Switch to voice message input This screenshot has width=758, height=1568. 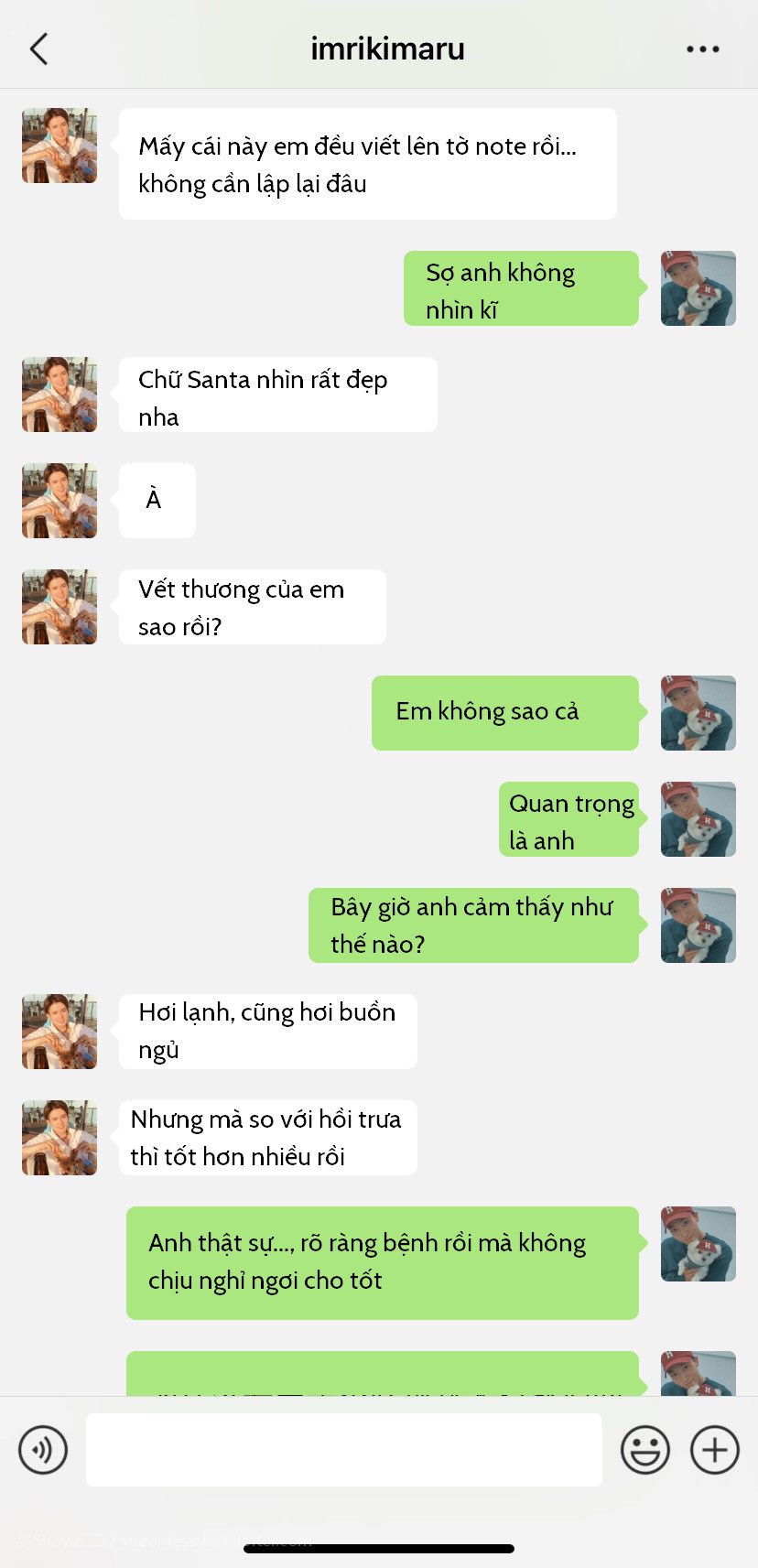(x=43, y=1450)
